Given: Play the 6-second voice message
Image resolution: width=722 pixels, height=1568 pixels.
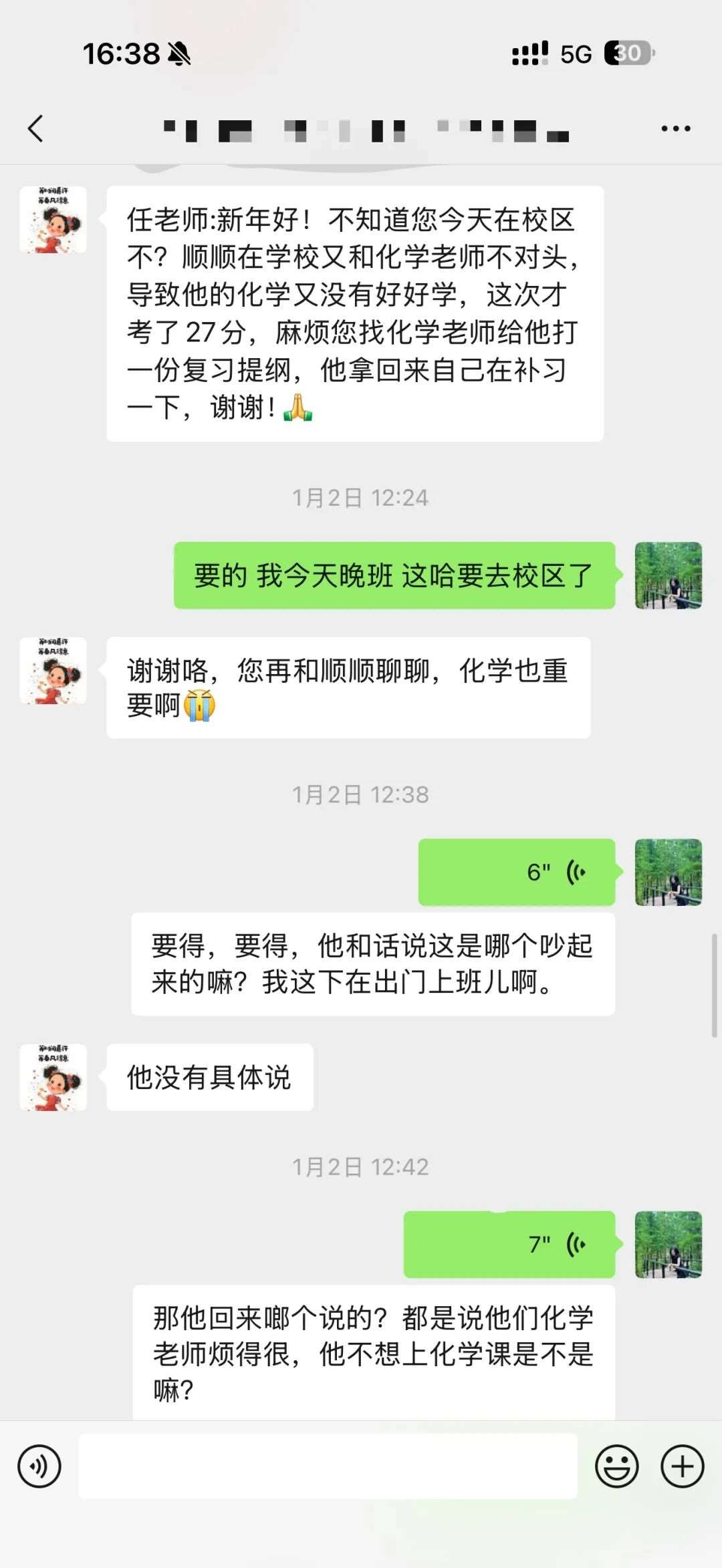Looking at the screenshot, I should pyautogui.click(x=516, y=872).
